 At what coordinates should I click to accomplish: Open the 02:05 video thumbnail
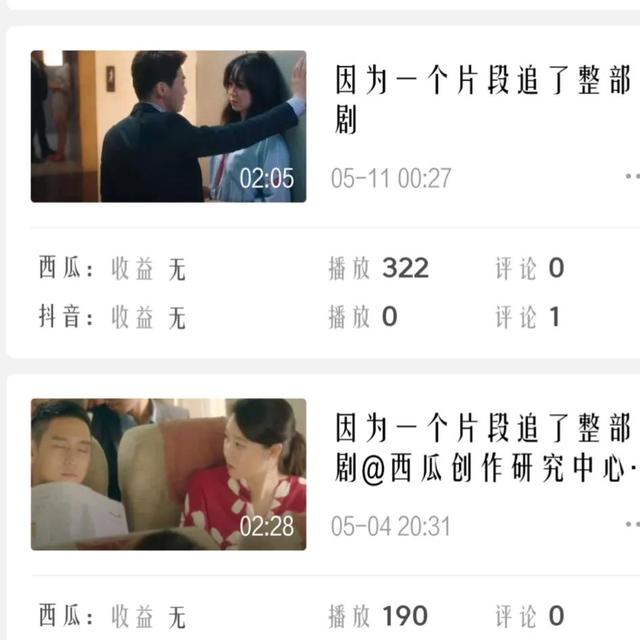click(x=168, y=126)
